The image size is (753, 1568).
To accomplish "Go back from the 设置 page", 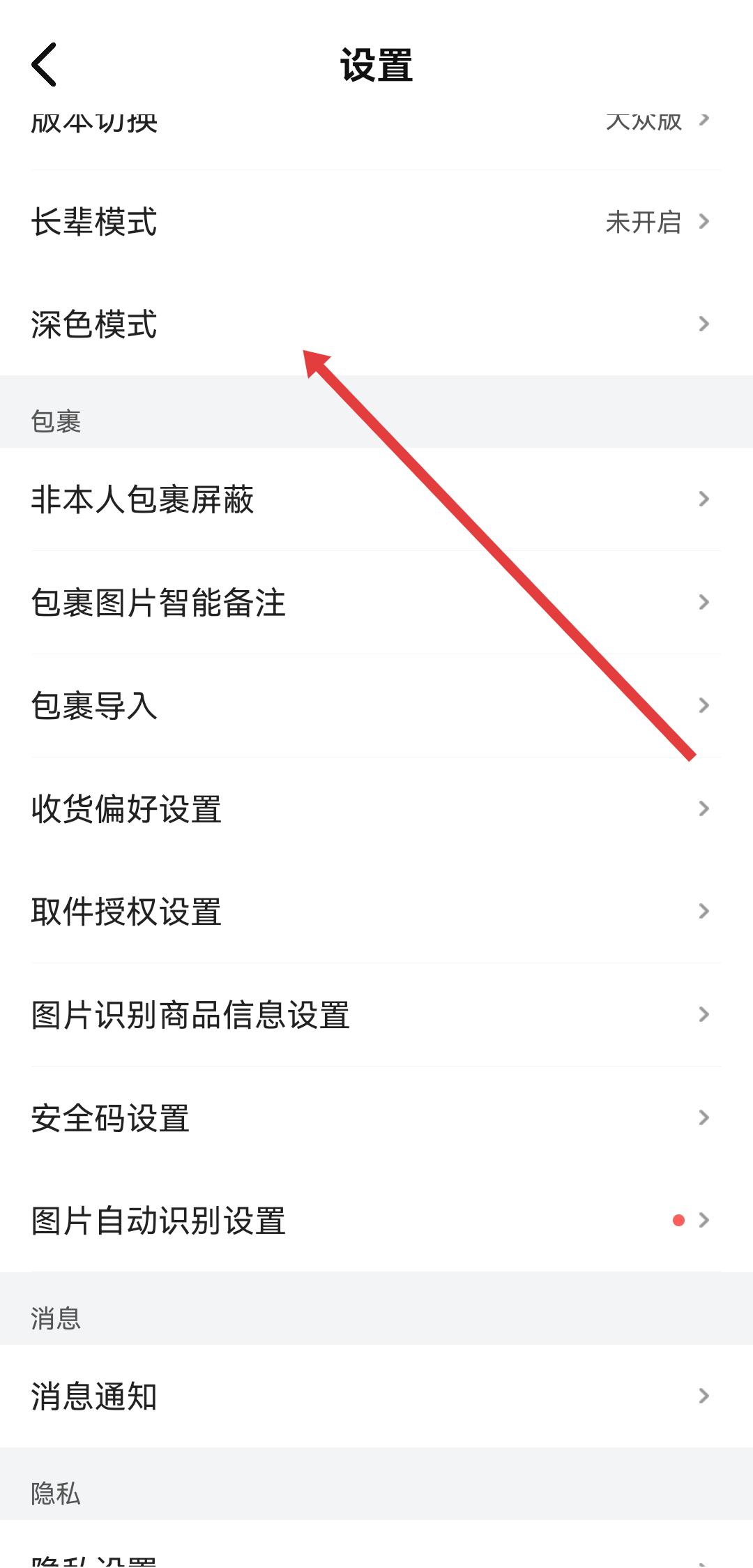I will click(44, 64).
